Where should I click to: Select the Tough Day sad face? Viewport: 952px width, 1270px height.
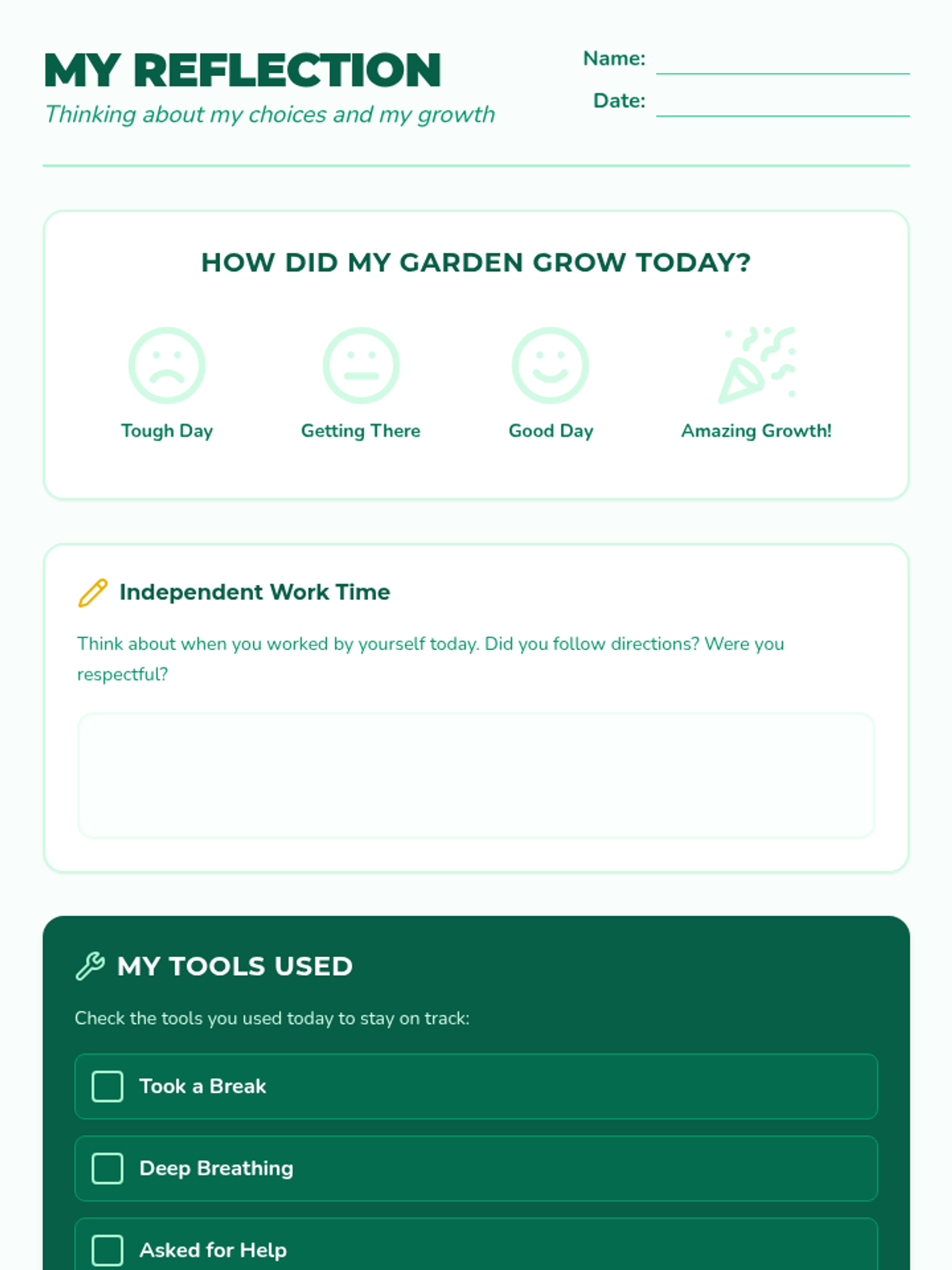tap(167, 366)
